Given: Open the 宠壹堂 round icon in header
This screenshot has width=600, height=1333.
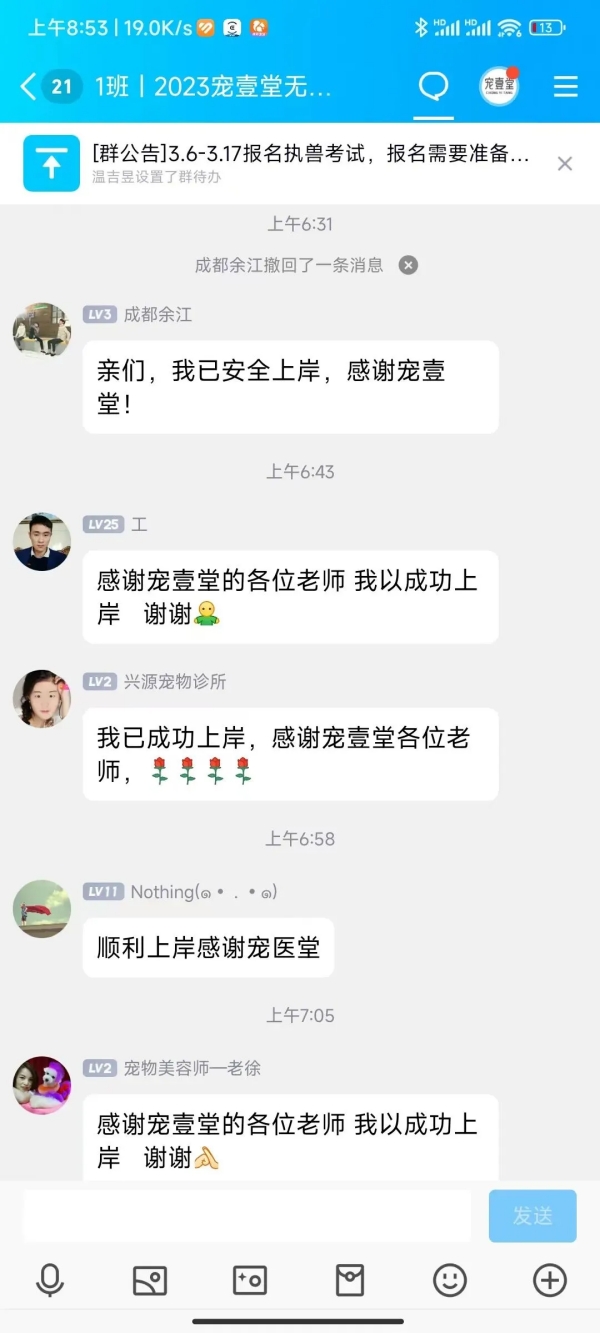Looking at the screenshot, I should tap(499, 87).
